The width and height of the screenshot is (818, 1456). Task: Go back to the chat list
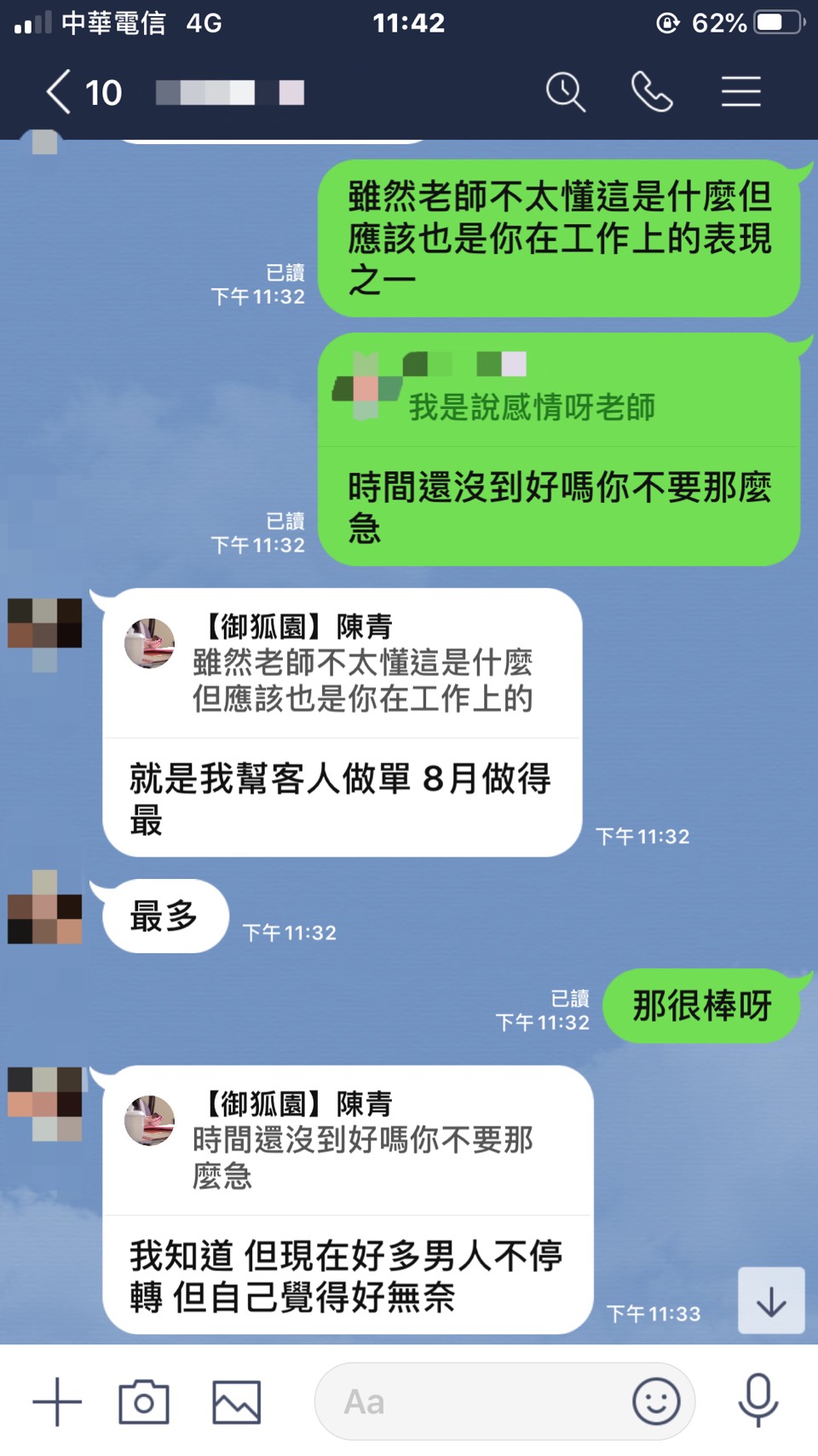tap(60, 92)
